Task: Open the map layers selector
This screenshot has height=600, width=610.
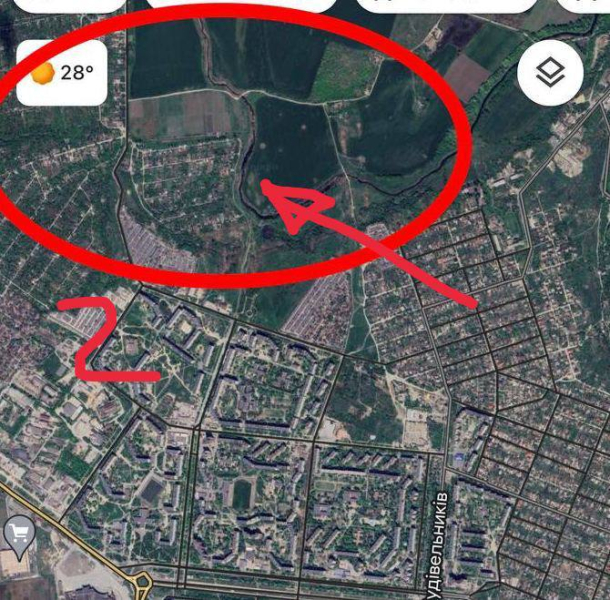Action: pyautogui.click(x=551, y=73)
